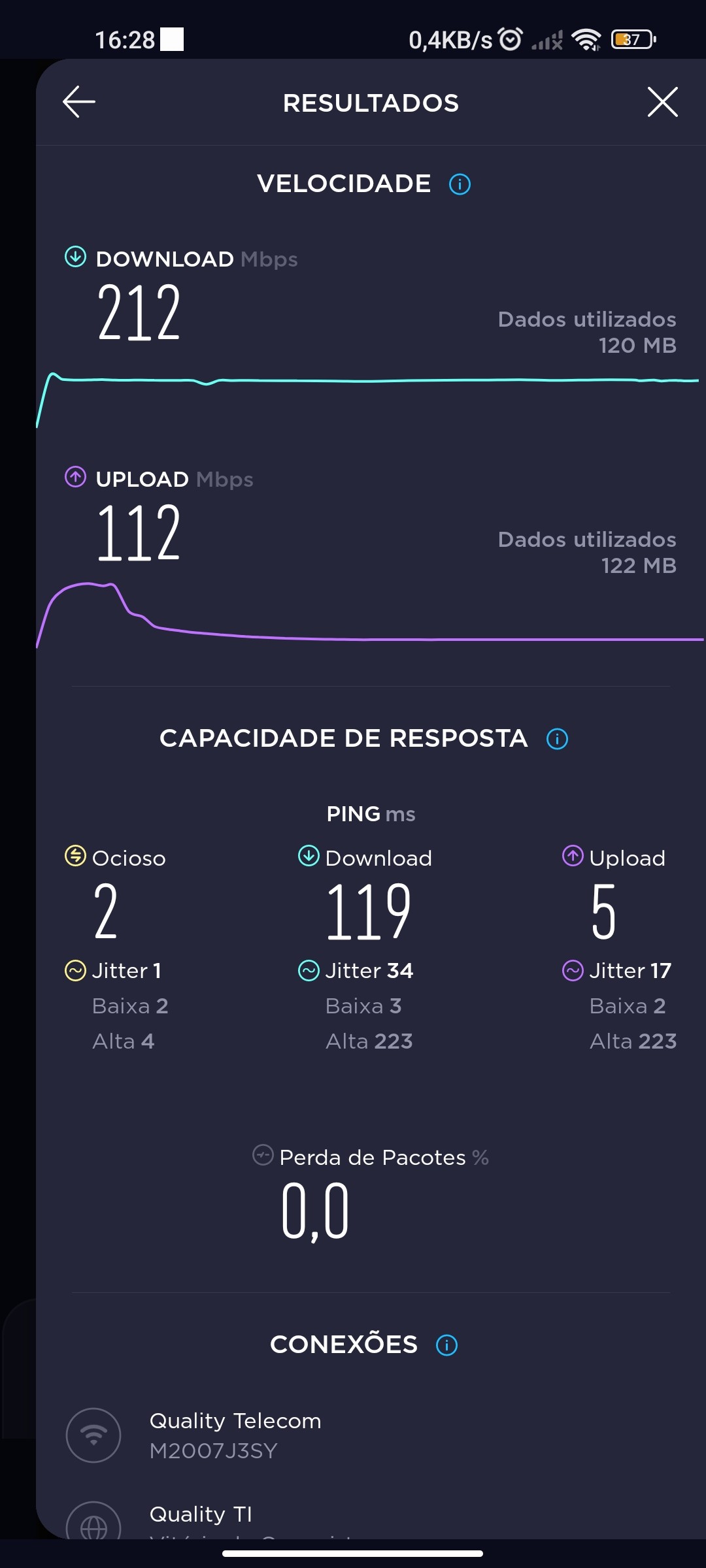Close the Resultados screen
The image size is (706, 1568).
tap(662, 102)
